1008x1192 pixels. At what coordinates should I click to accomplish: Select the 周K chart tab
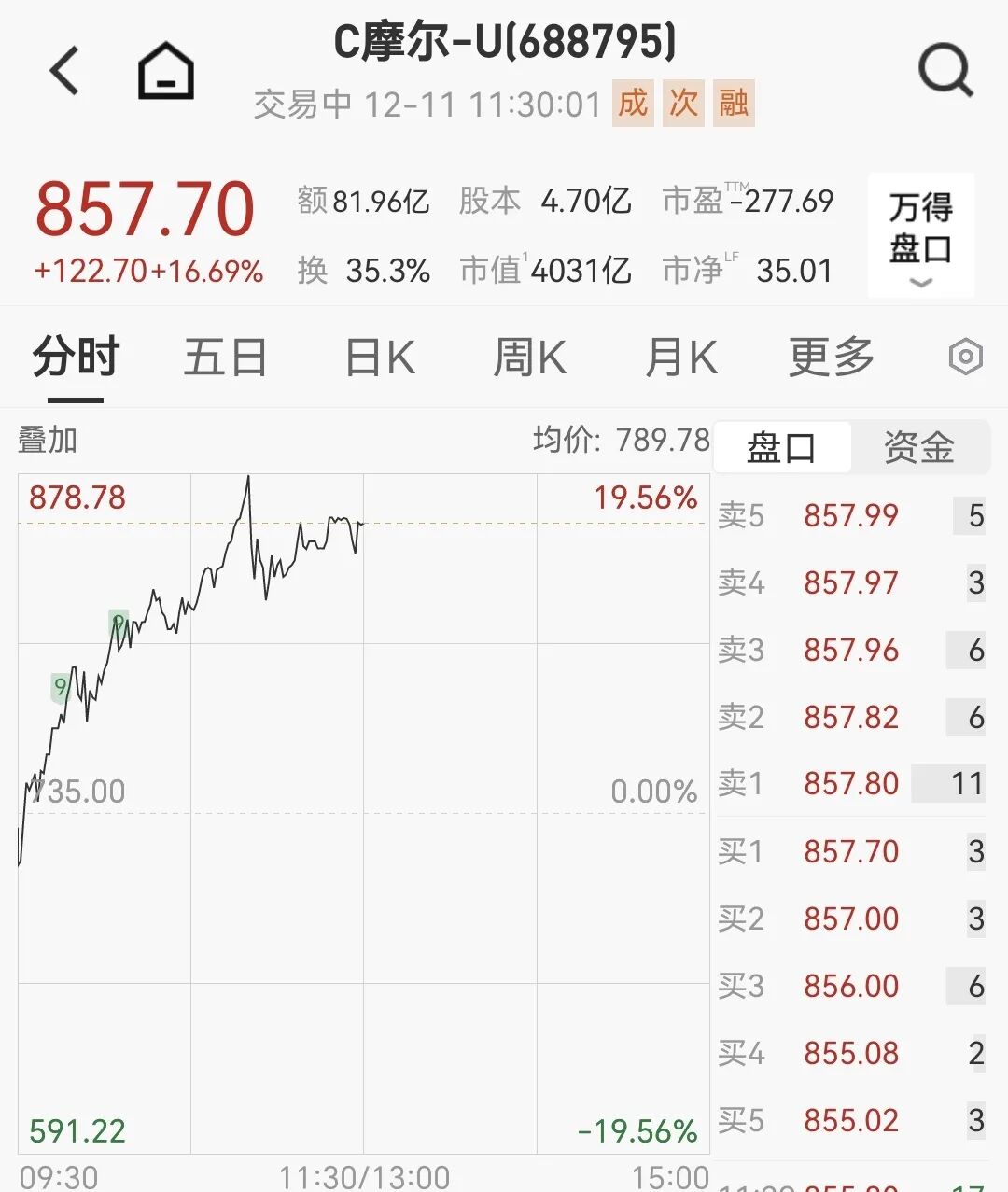[x=529, y=358]
